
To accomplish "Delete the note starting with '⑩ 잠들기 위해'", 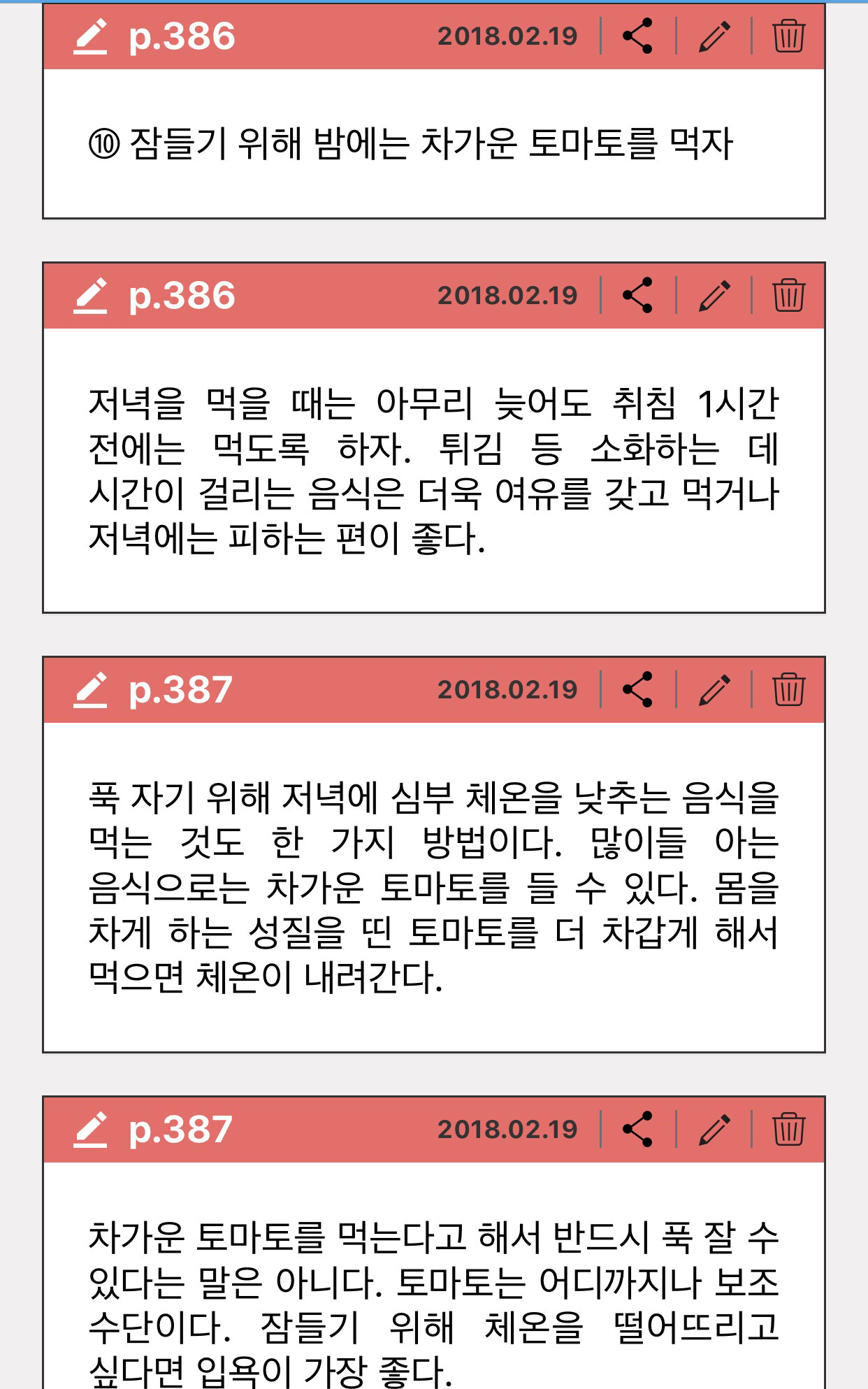I will coord(788,36).
